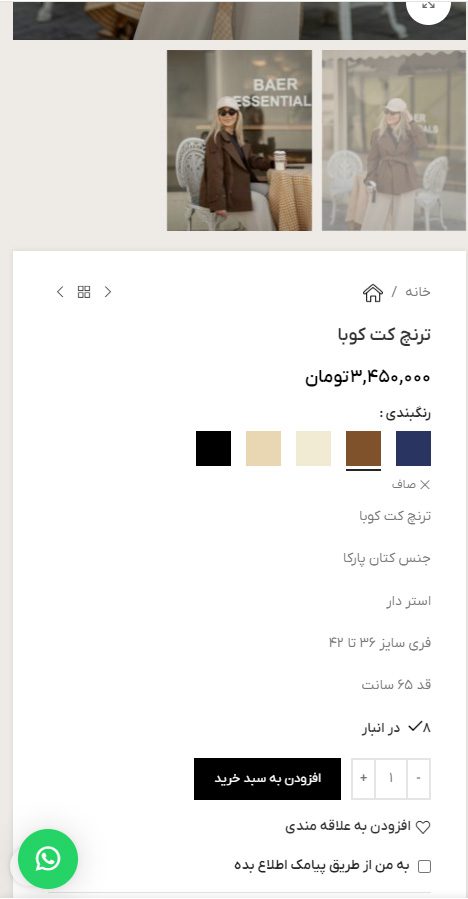The width and height of the screenshot is (468, 899).
Task: Select the brown color swatch
Action: tap(363, 448)
